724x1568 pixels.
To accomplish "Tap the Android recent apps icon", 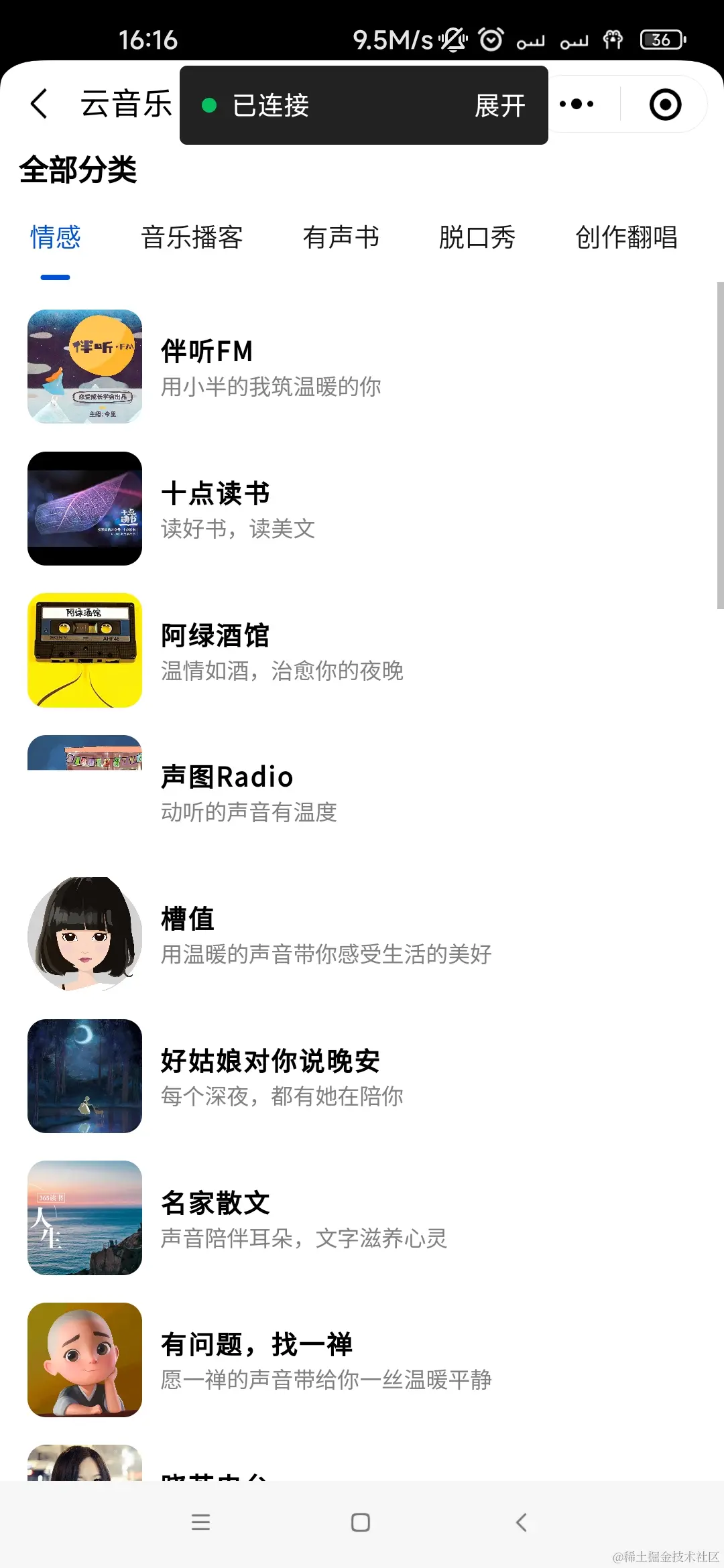I will click(200, 1522).
